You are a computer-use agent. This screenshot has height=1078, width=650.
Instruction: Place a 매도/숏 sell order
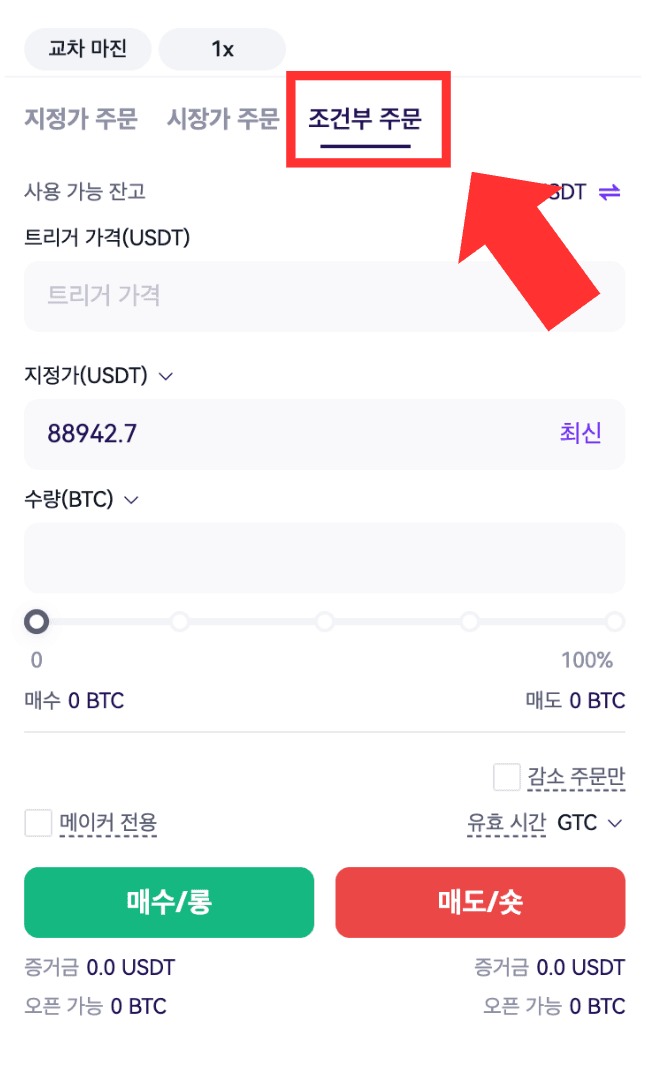pyautogui.click(x=480, y=902)
